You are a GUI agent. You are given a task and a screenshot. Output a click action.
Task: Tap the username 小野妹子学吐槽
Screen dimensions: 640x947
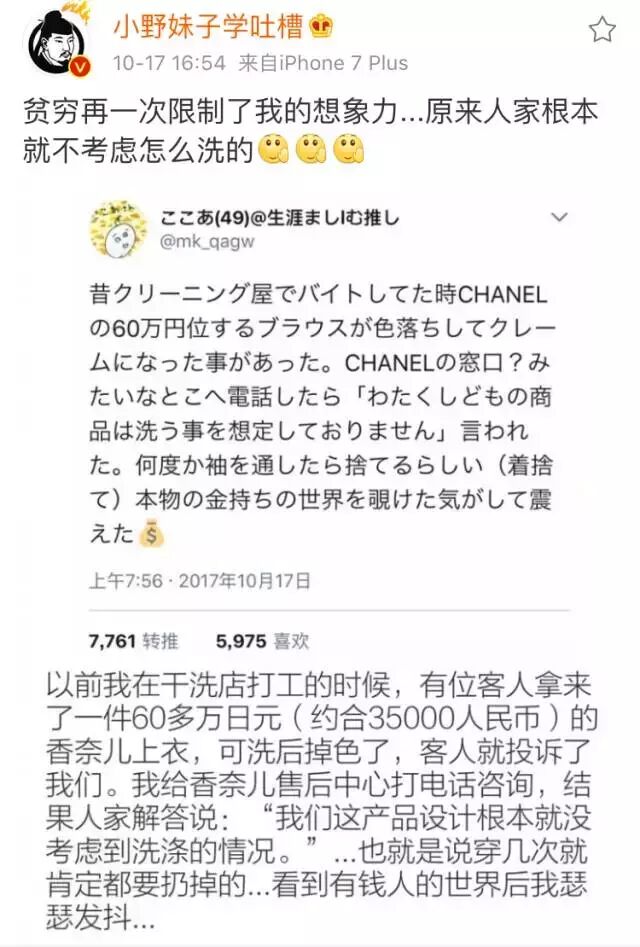[x=208, y=27]
